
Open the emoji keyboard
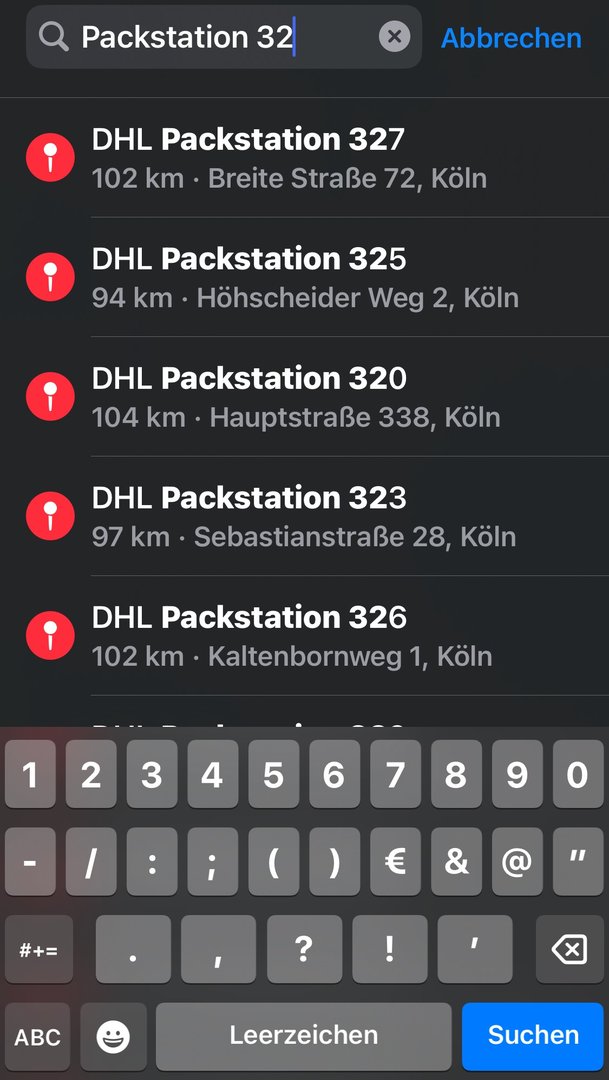pyautogui.click(x=113, y=1037)
